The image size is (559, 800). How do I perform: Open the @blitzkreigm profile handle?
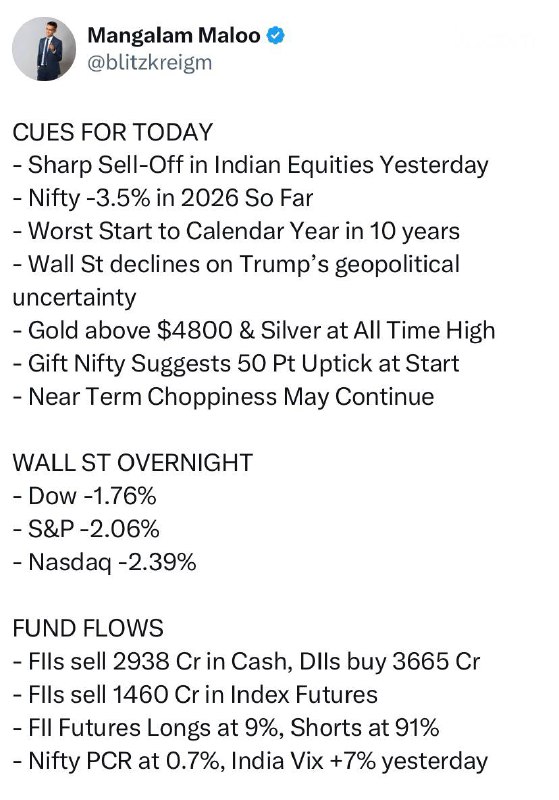click(x=149, y=63)
